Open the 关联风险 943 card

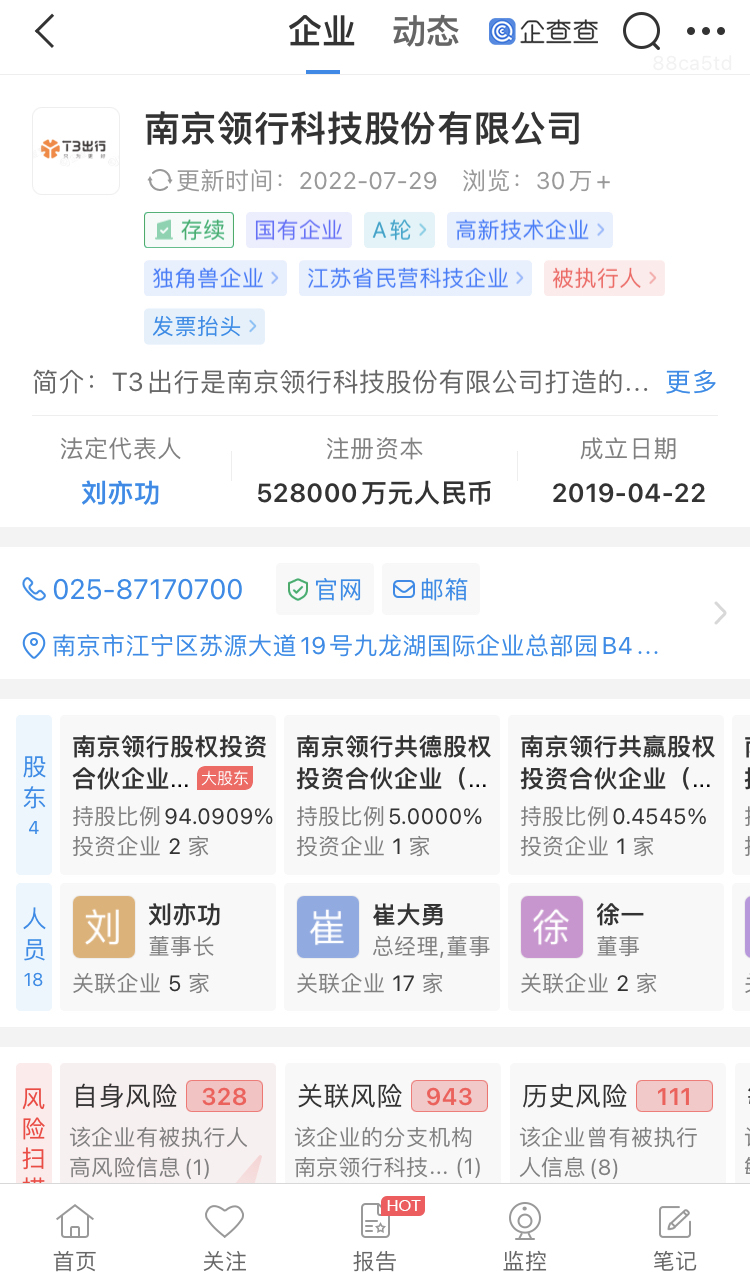(391, 1125)
